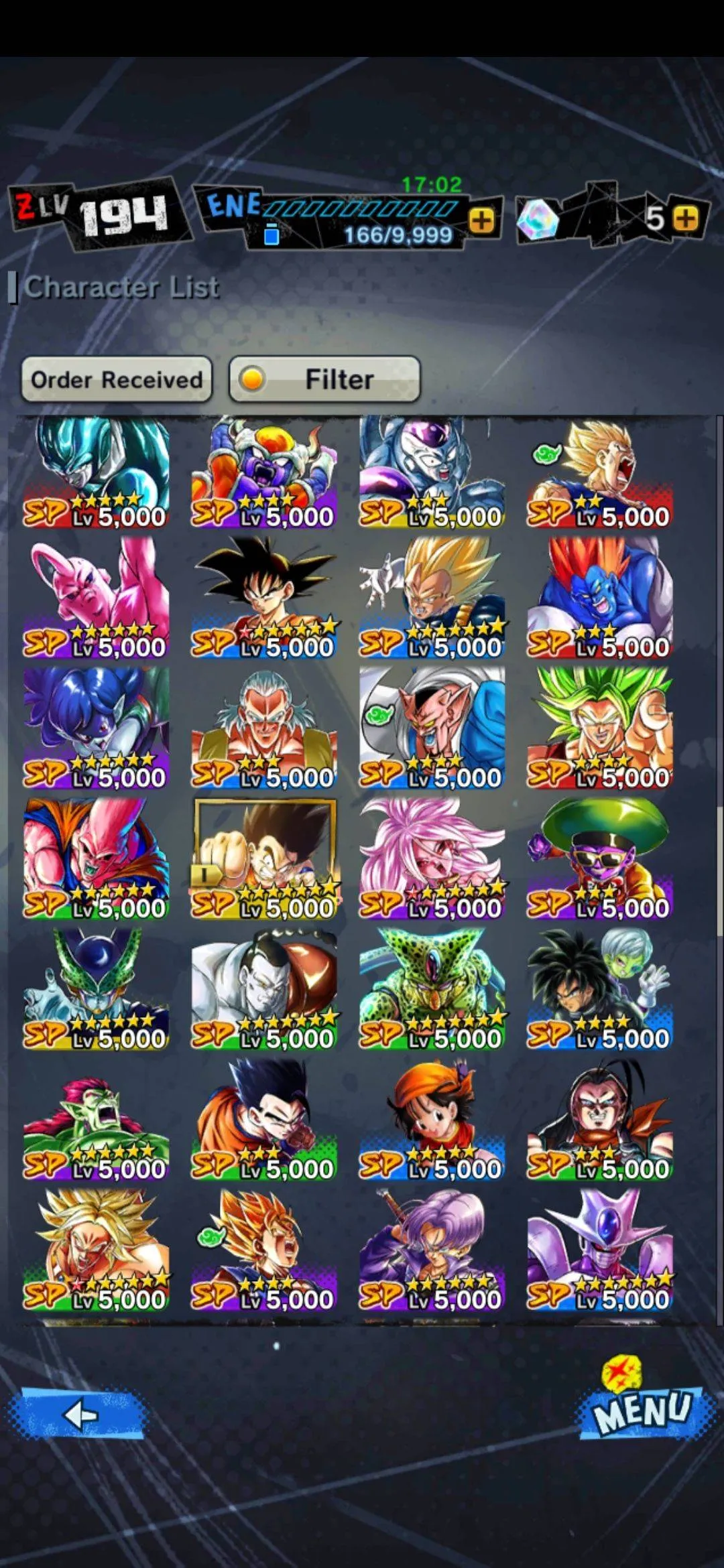Screen dimensions: 724x1568
Task: Select the white-skinned Android 19 tile
Action: (263, 990)
